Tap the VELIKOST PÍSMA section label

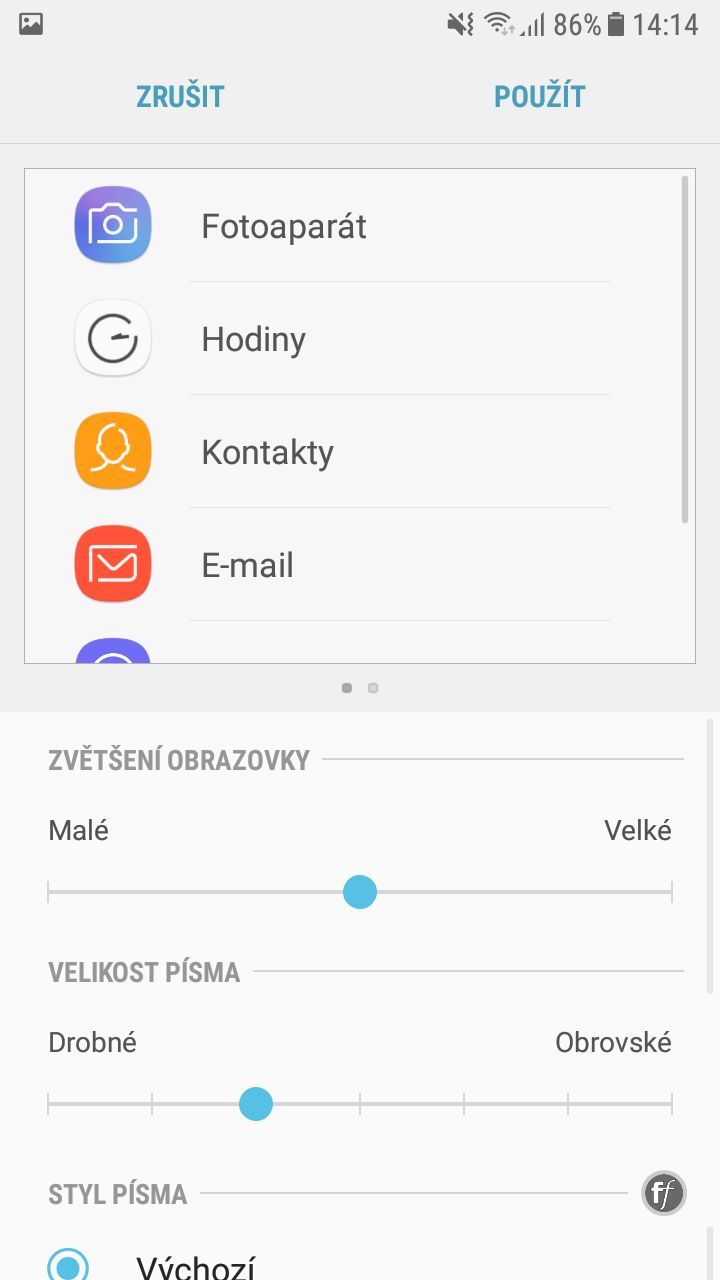click(x=144, y=971)
